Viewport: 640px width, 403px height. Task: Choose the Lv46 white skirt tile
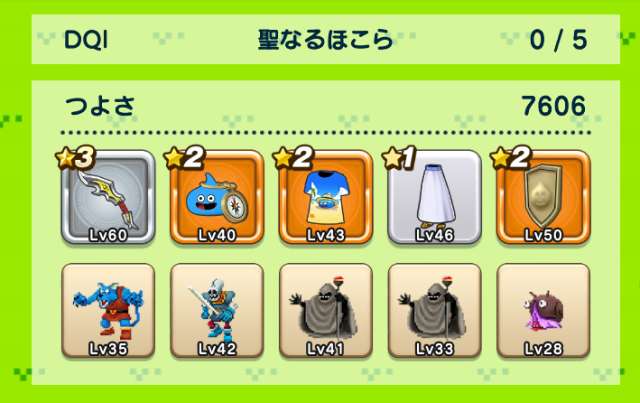[433, 199]
